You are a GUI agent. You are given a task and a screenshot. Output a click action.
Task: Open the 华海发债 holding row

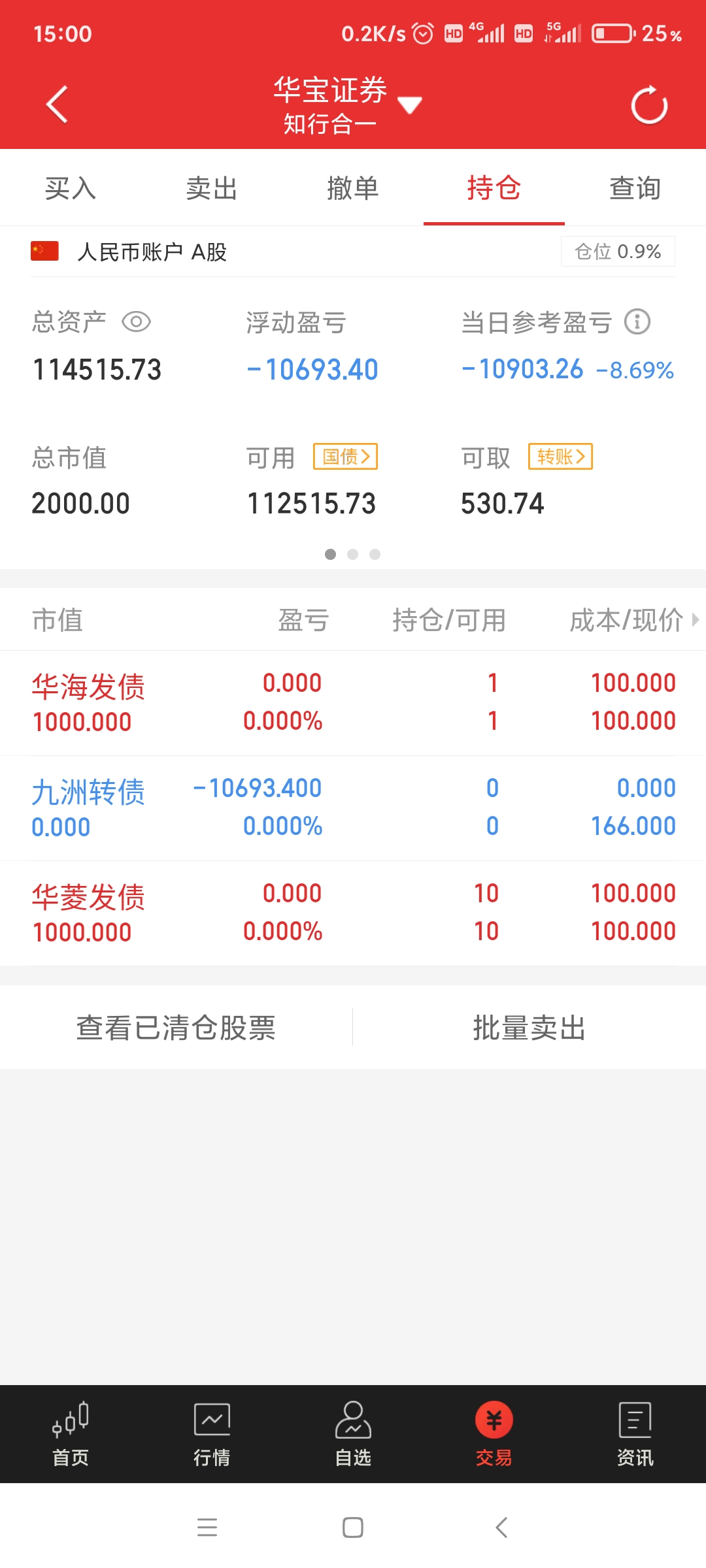353,702
